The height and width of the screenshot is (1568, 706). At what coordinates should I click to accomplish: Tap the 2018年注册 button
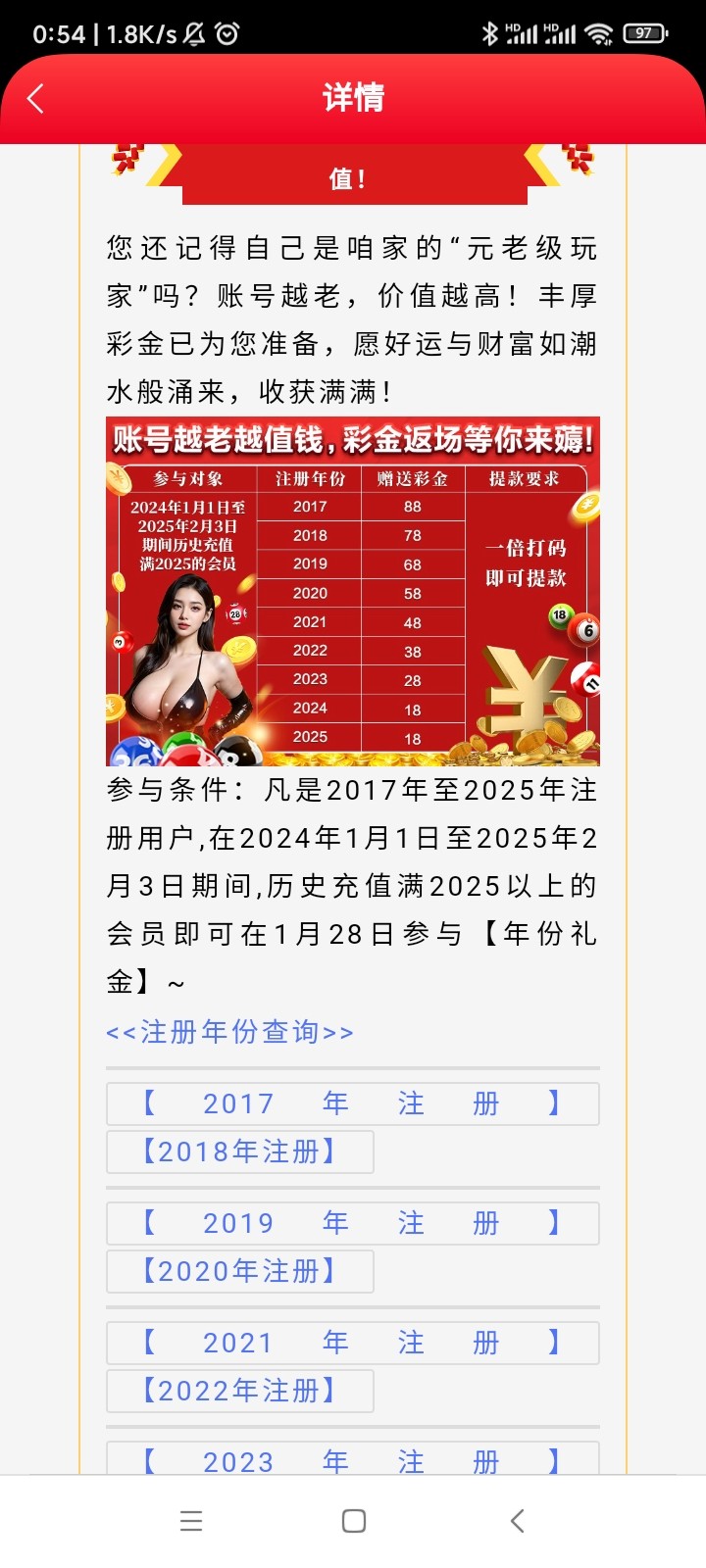240,1151
